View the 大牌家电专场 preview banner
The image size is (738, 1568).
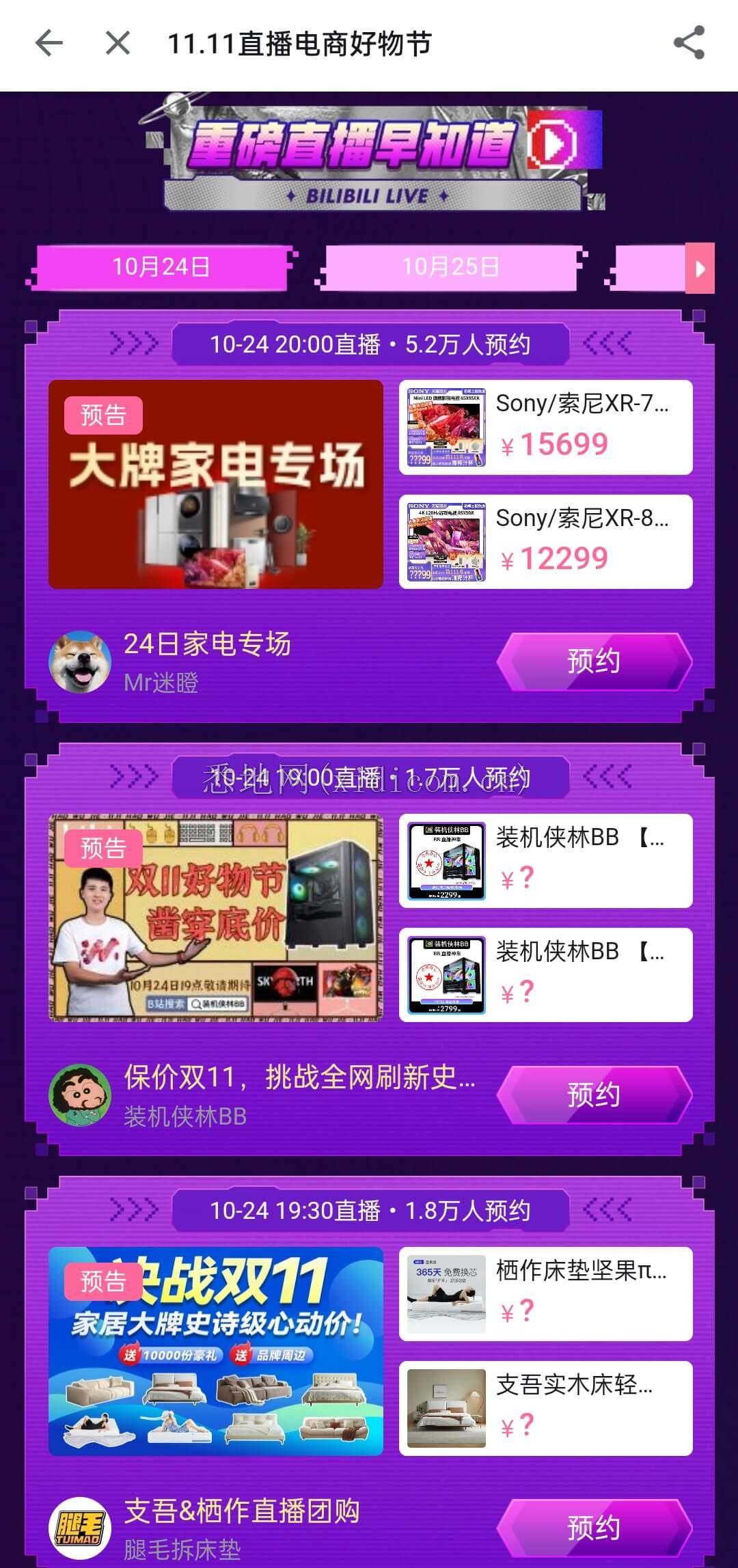click(x=215, y=485)
